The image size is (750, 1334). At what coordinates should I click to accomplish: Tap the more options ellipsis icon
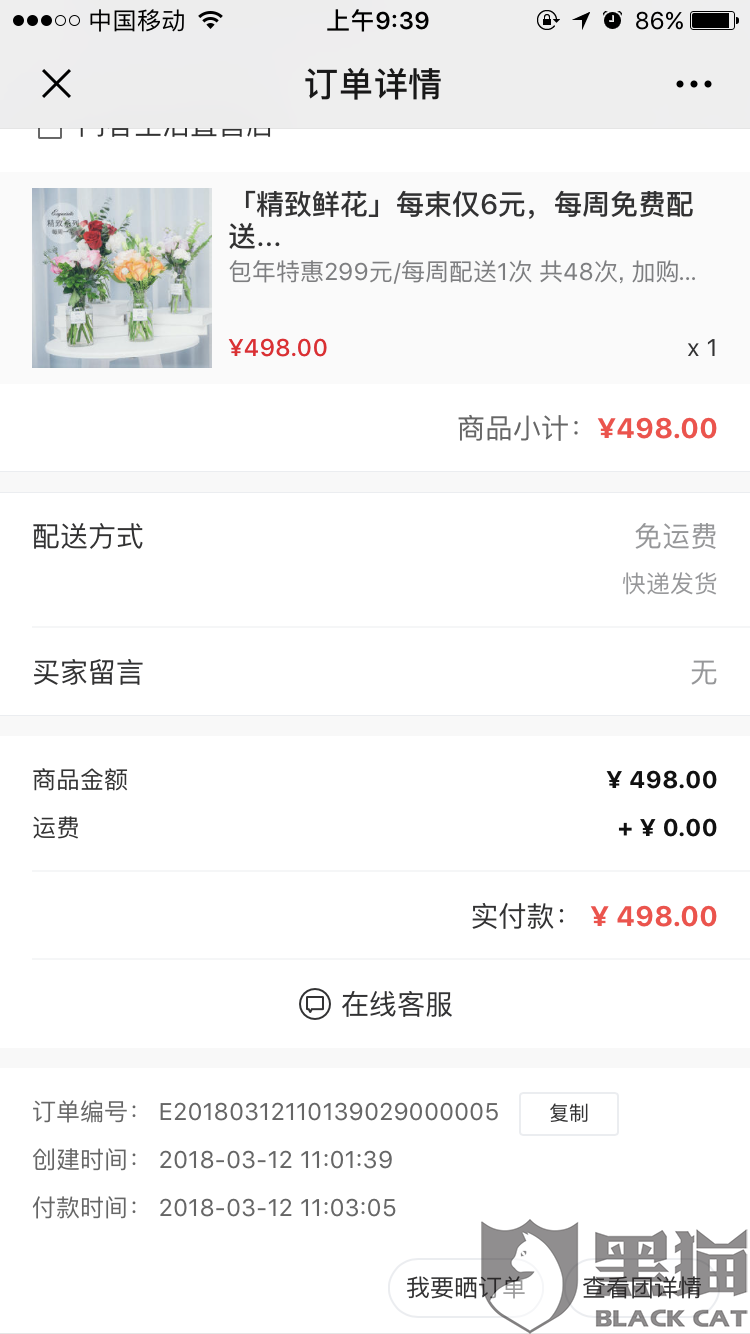pyautogui.click(x=694, y=84)
